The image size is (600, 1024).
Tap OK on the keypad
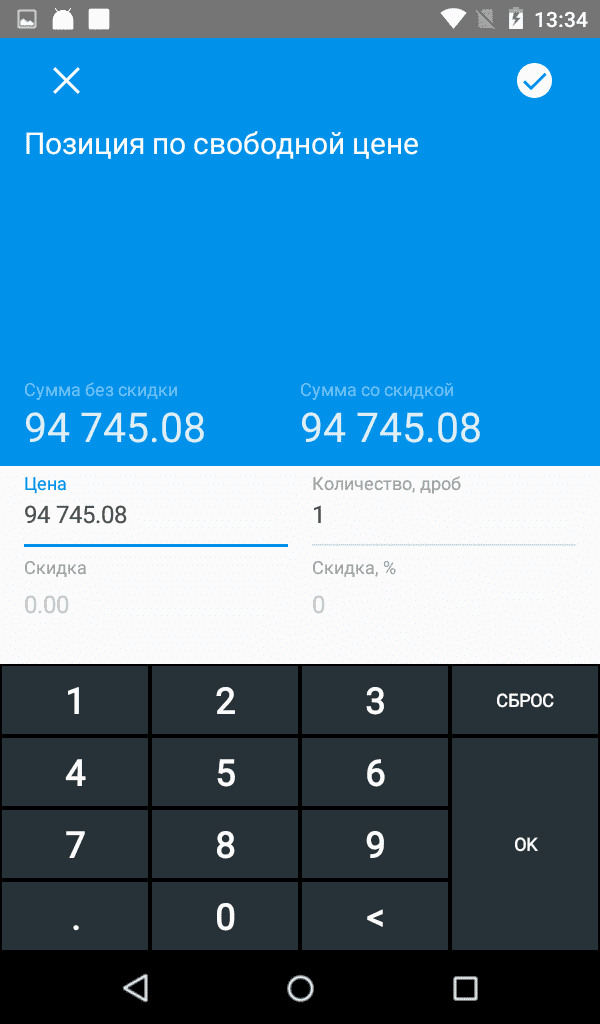click(x=525, y=845)
